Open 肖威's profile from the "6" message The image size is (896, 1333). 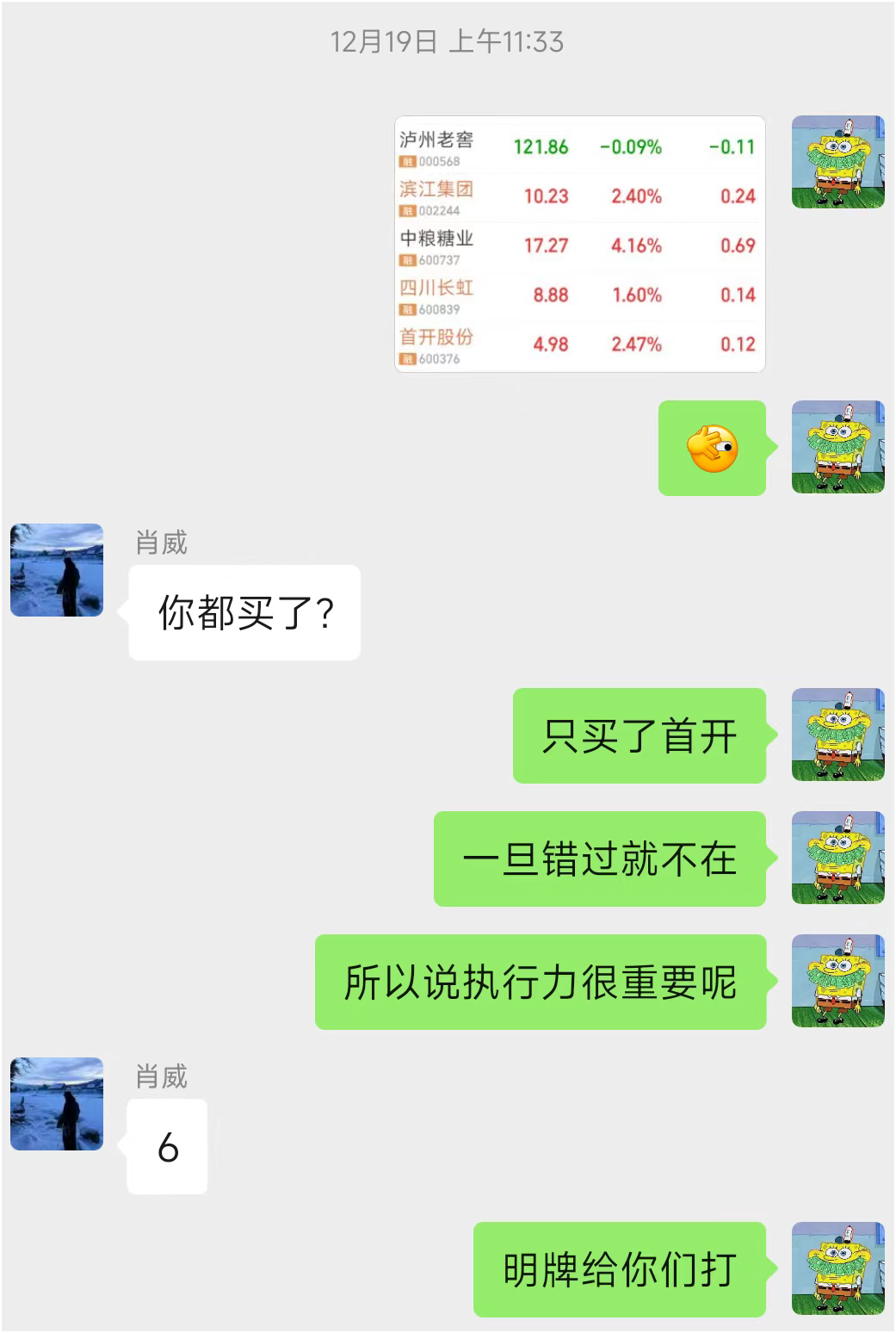pos(57,1104)
